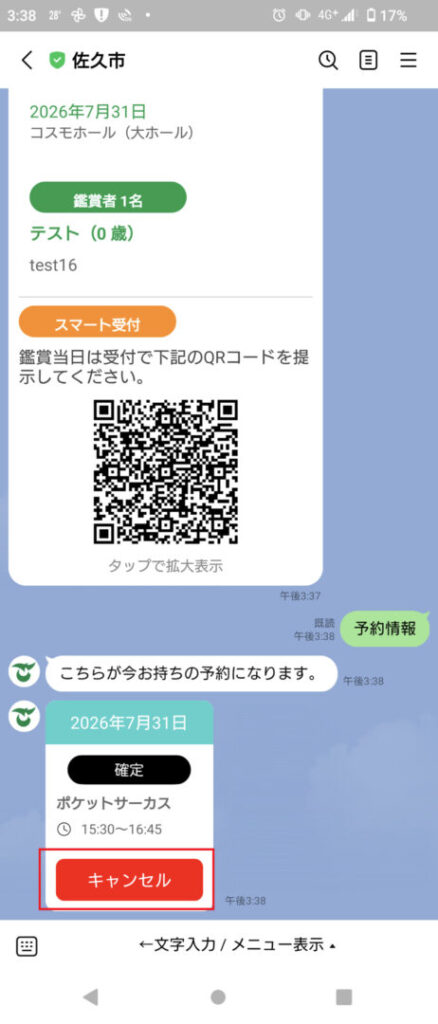
Task: Open the hamburger menu
Action: click(x=409, y=61)
